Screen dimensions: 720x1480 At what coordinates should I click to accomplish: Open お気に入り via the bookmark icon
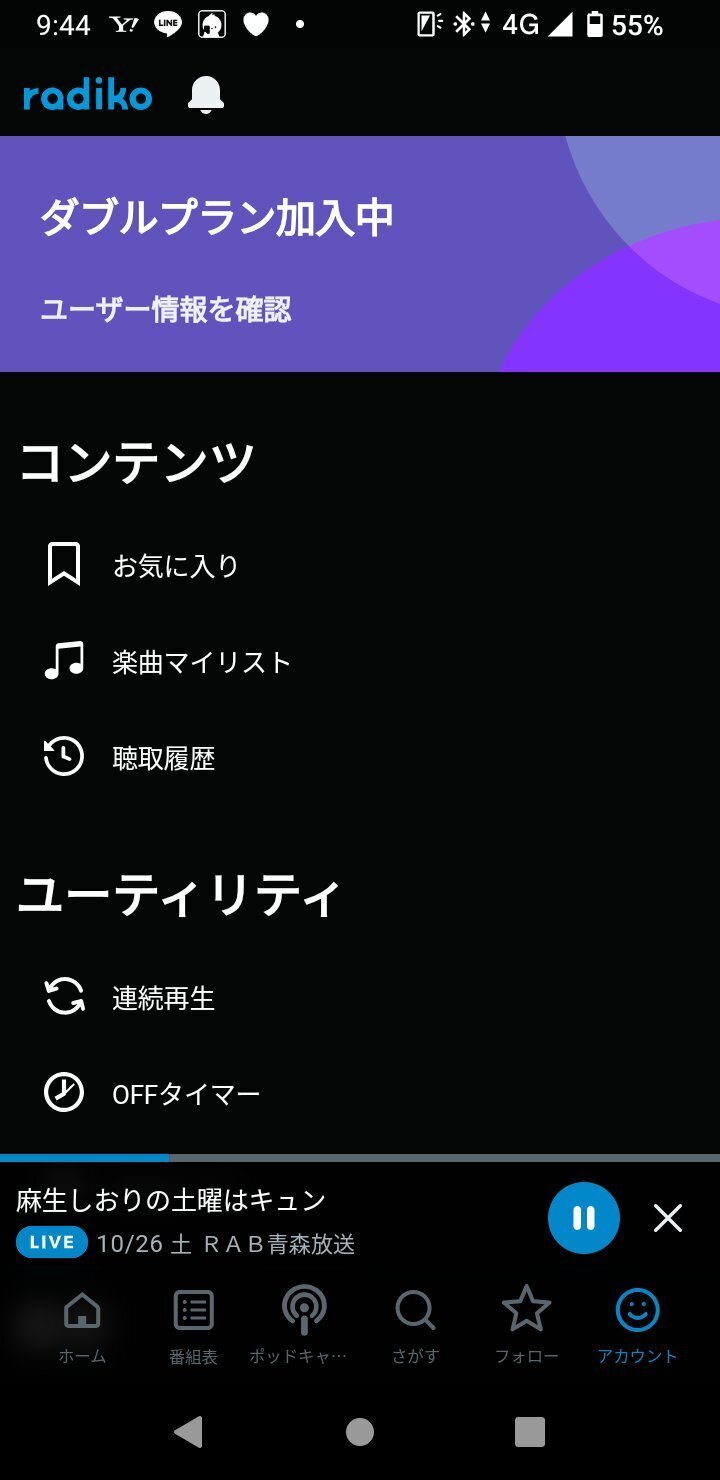pyautogui.click(x=62, y=564)
